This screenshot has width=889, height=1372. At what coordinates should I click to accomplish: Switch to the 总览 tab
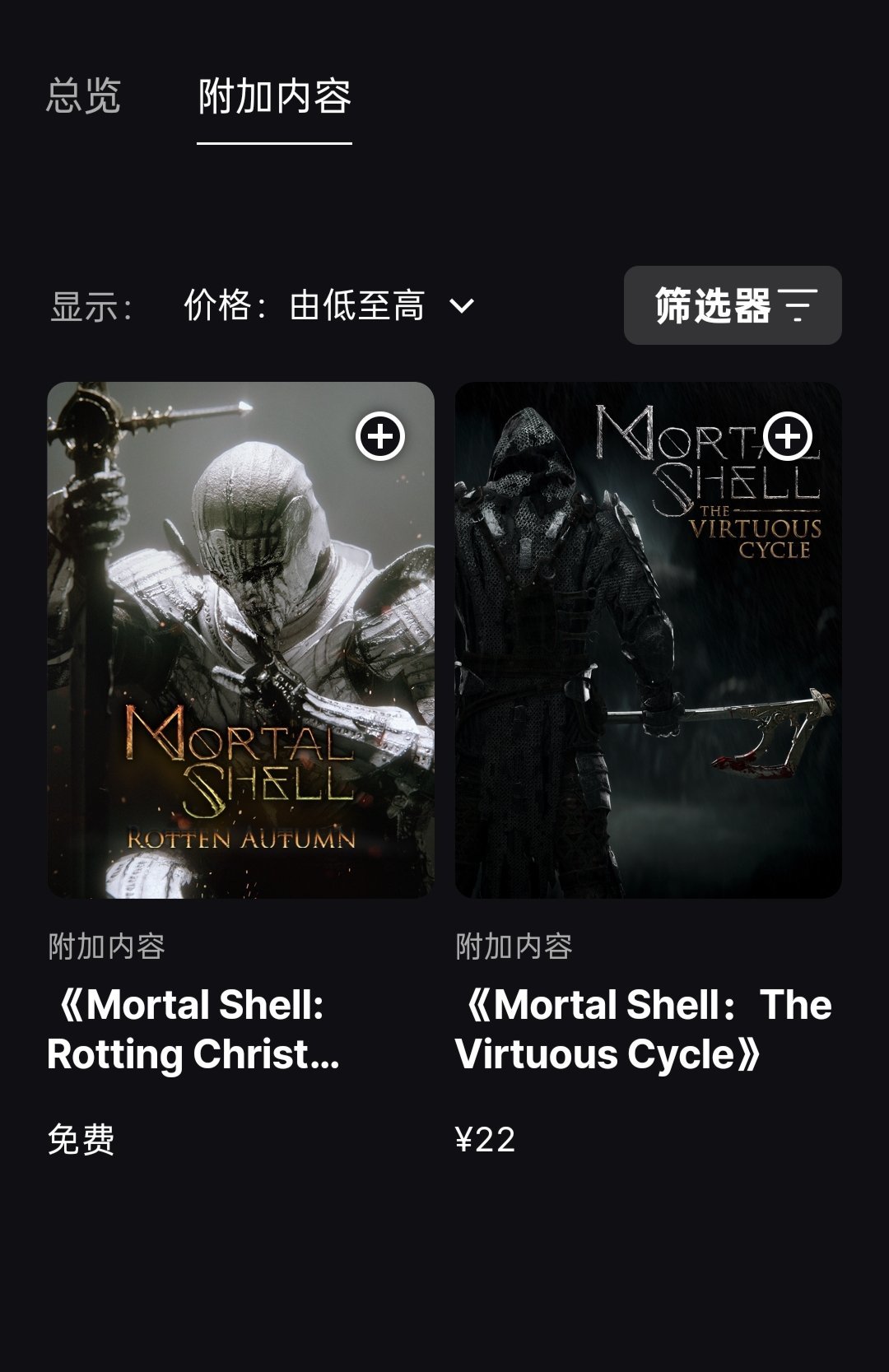(x=83, y=96)
